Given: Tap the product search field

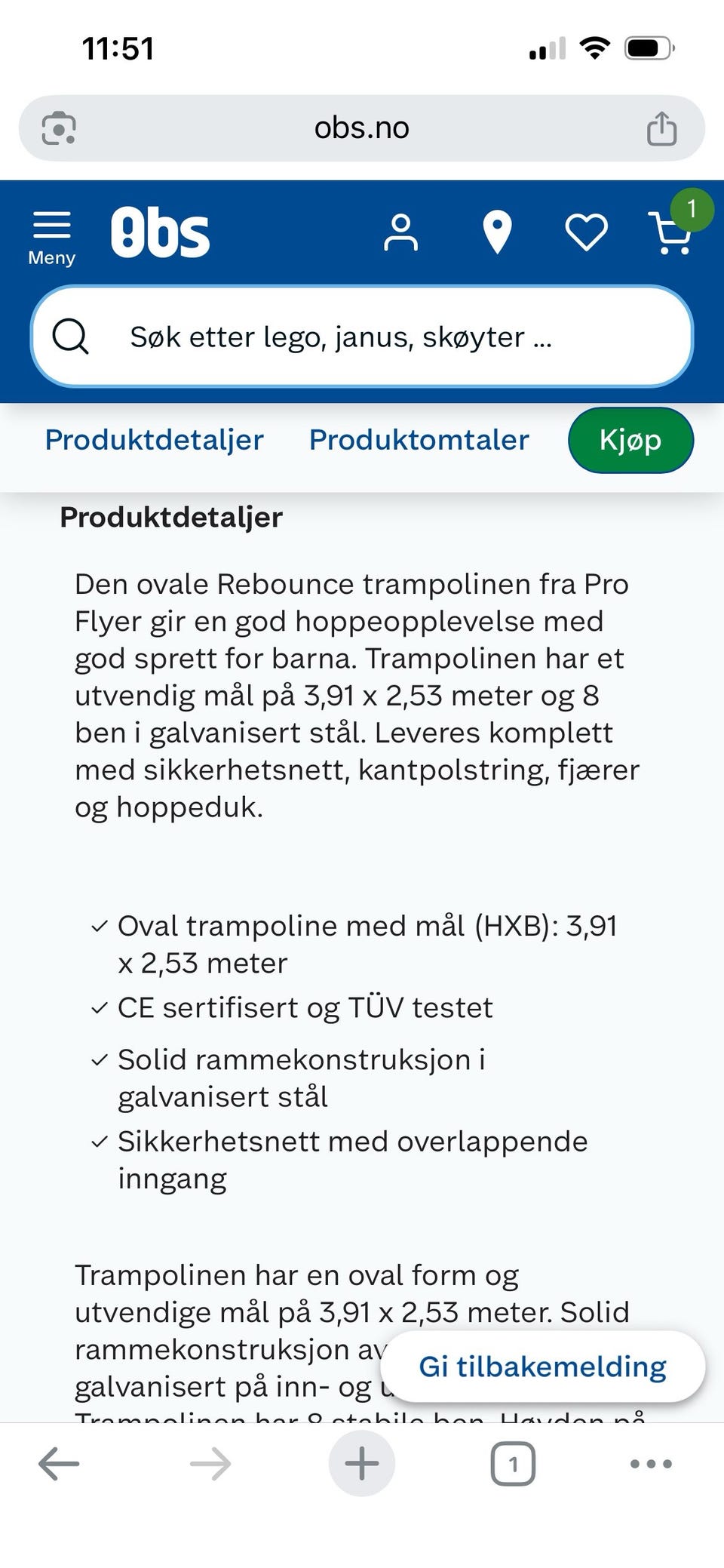Looking at the screenshot, I should (362, 337).
